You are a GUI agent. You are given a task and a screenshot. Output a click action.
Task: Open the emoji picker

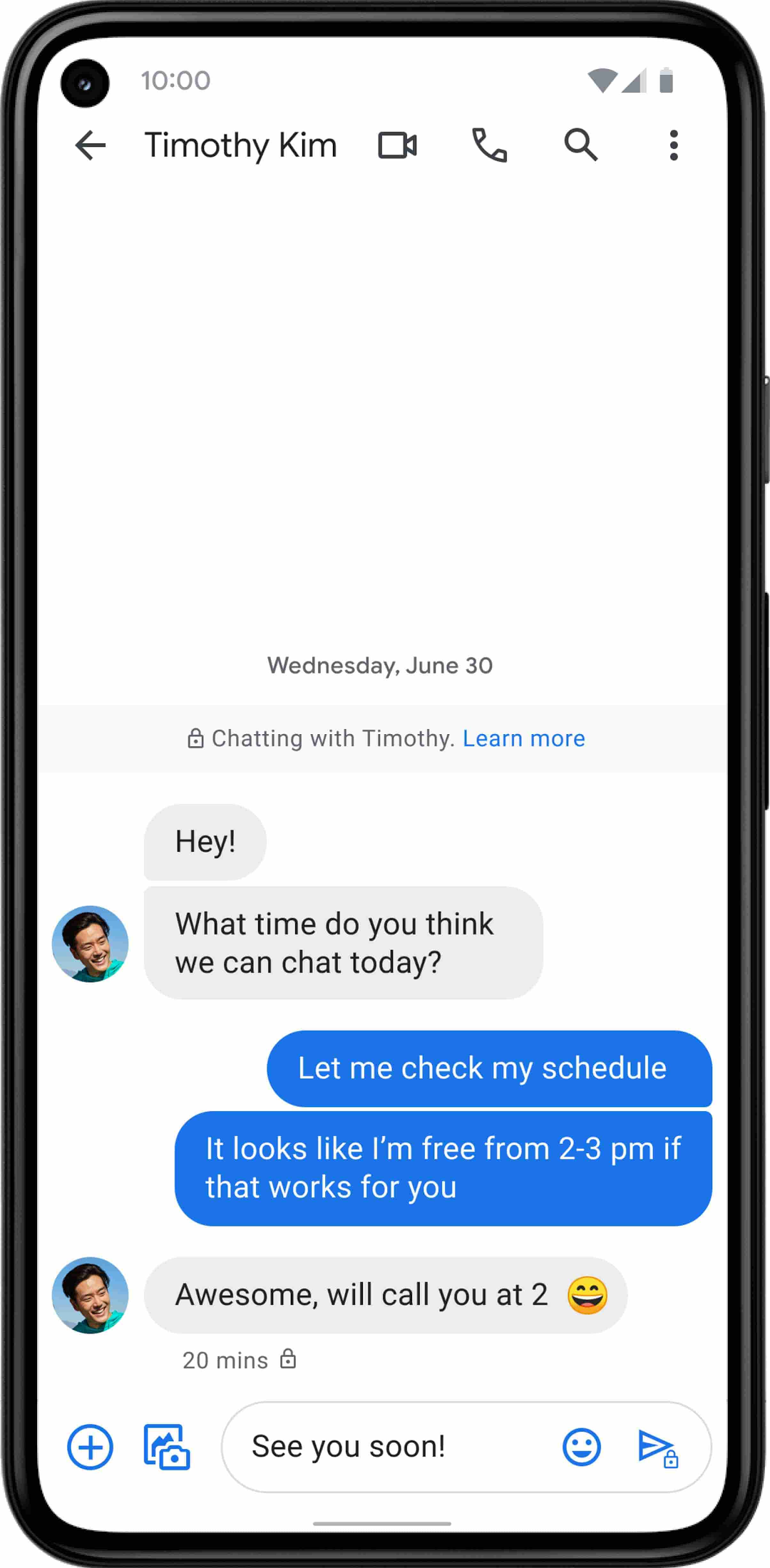tap(582, 1447)
